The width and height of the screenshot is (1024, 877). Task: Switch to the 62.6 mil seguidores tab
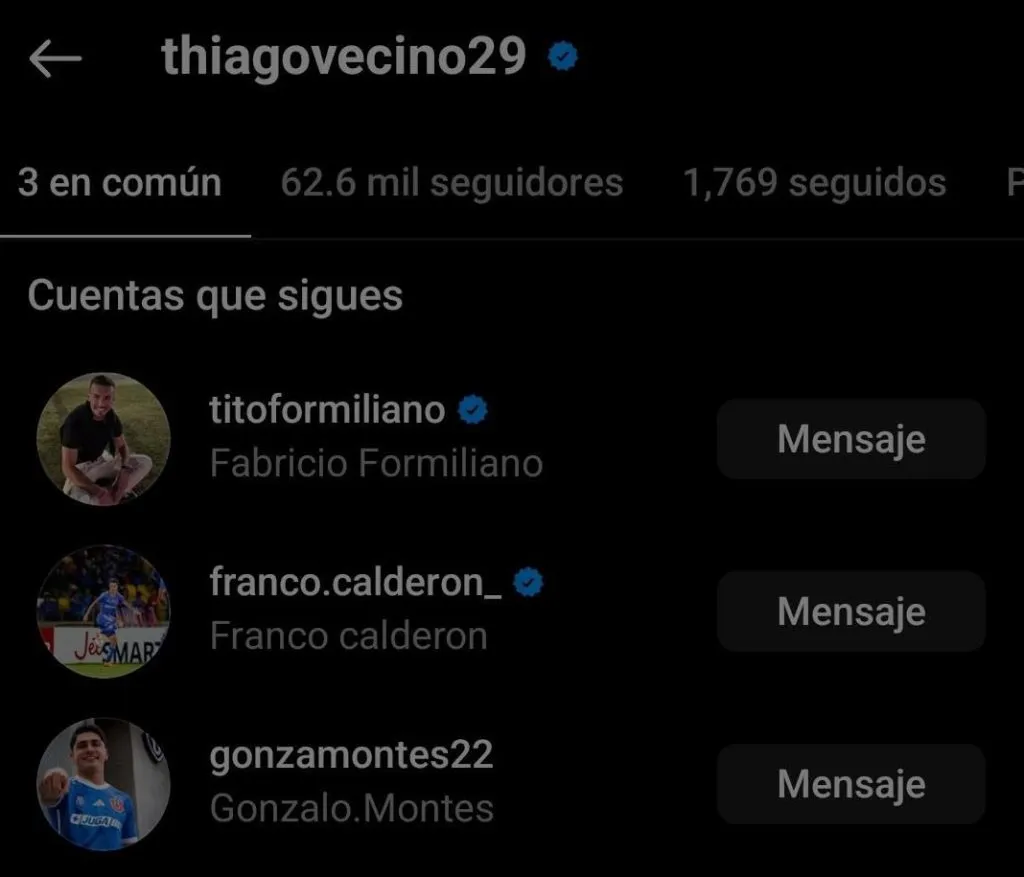[x=451, y=183]
